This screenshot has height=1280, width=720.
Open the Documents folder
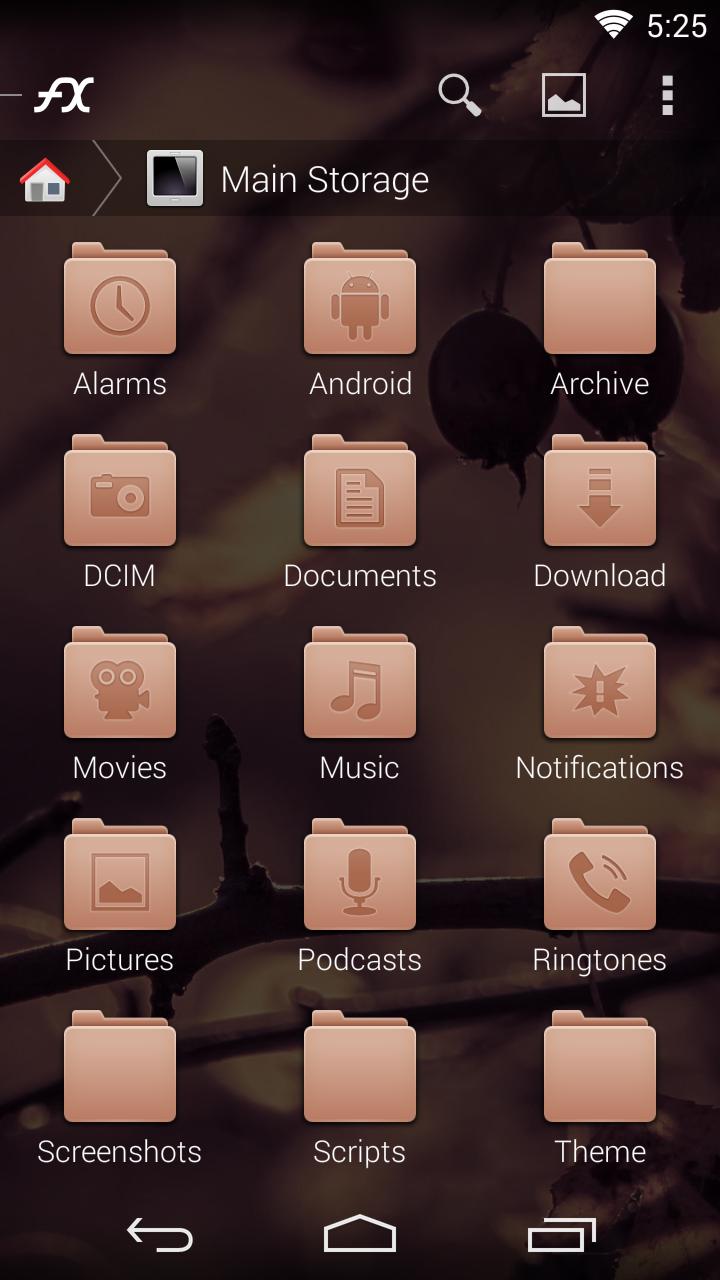pyautogui.click(x=360, y=492)
